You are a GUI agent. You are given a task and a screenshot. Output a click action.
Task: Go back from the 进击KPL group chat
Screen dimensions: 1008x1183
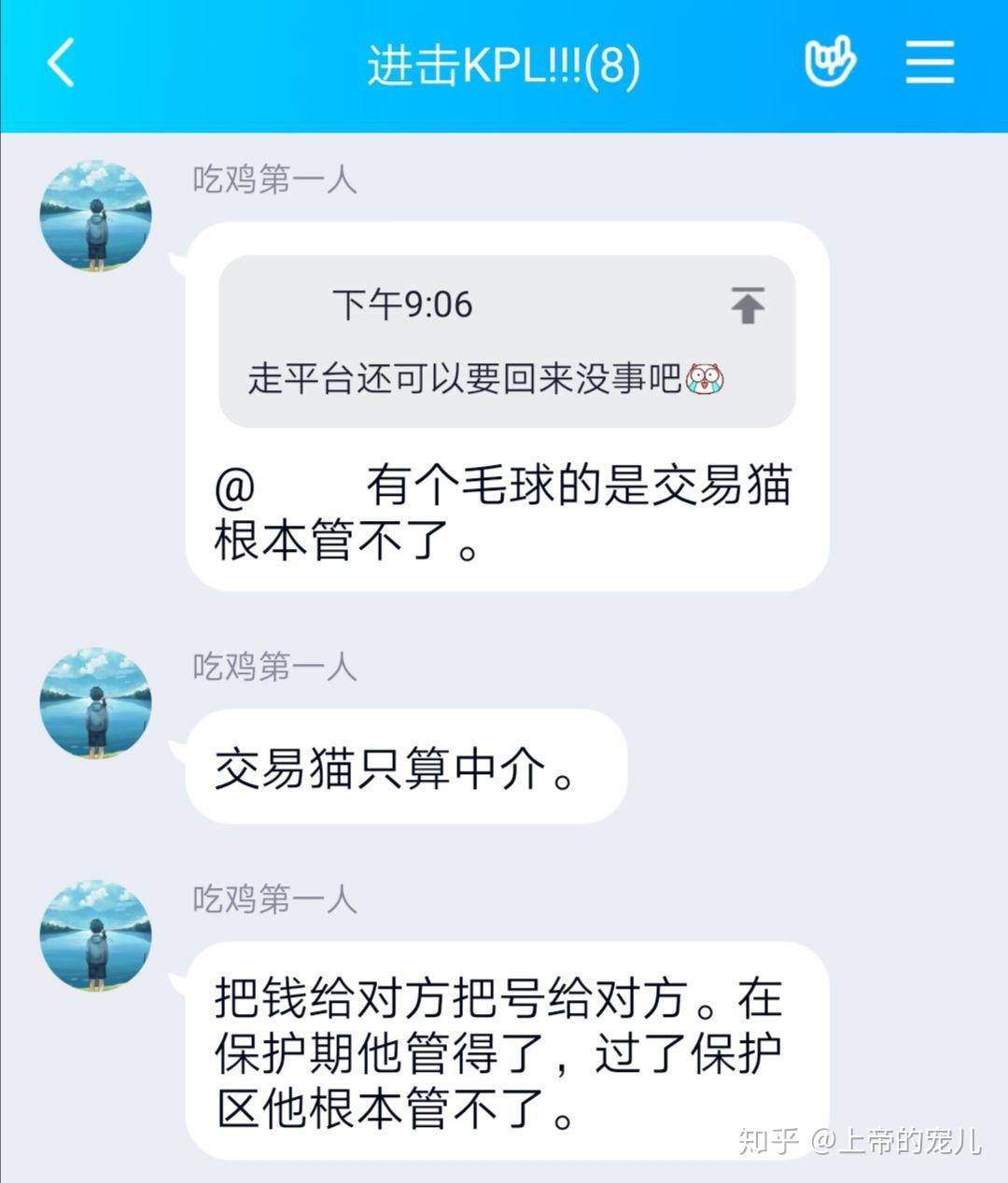pos(61,64)
